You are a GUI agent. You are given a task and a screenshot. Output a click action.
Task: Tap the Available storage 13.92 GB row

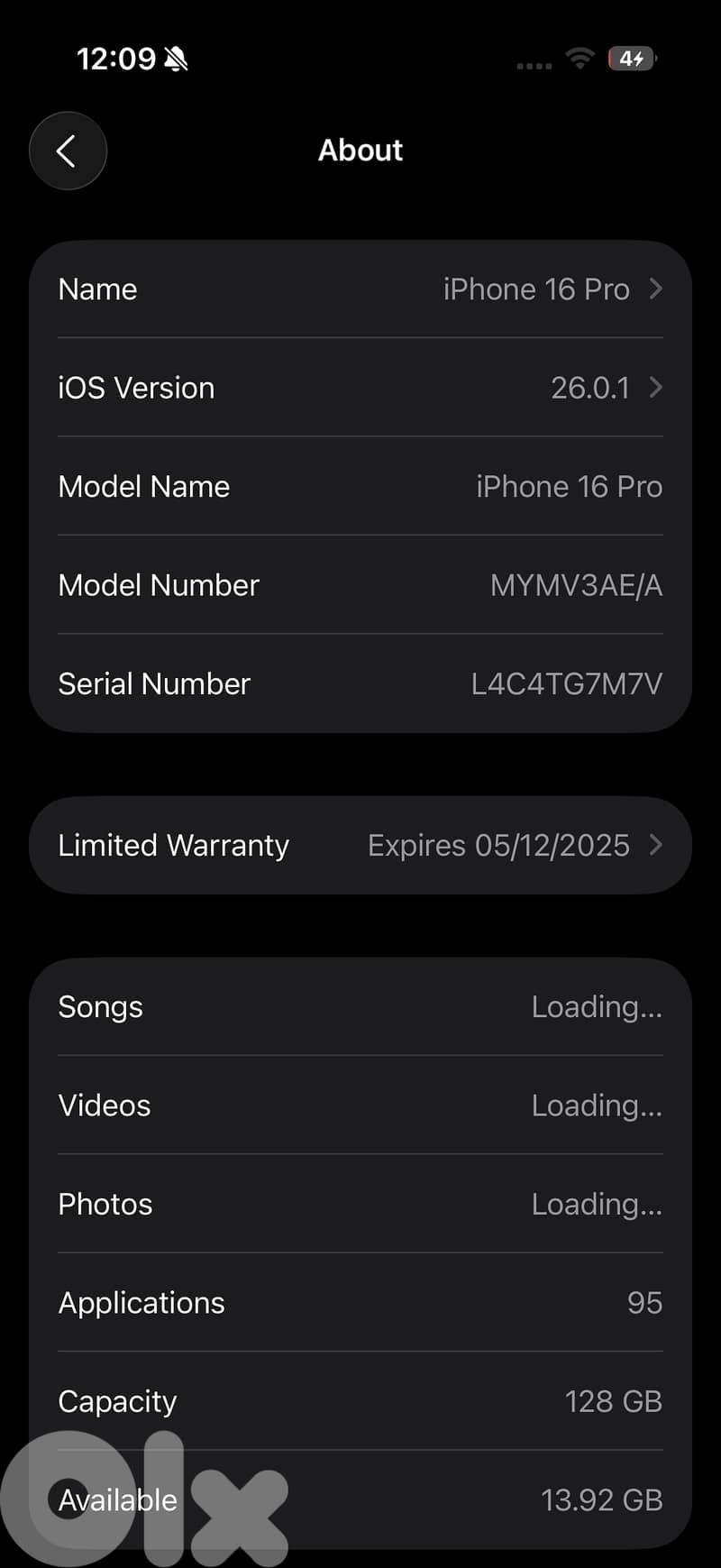coord(360,1499)
